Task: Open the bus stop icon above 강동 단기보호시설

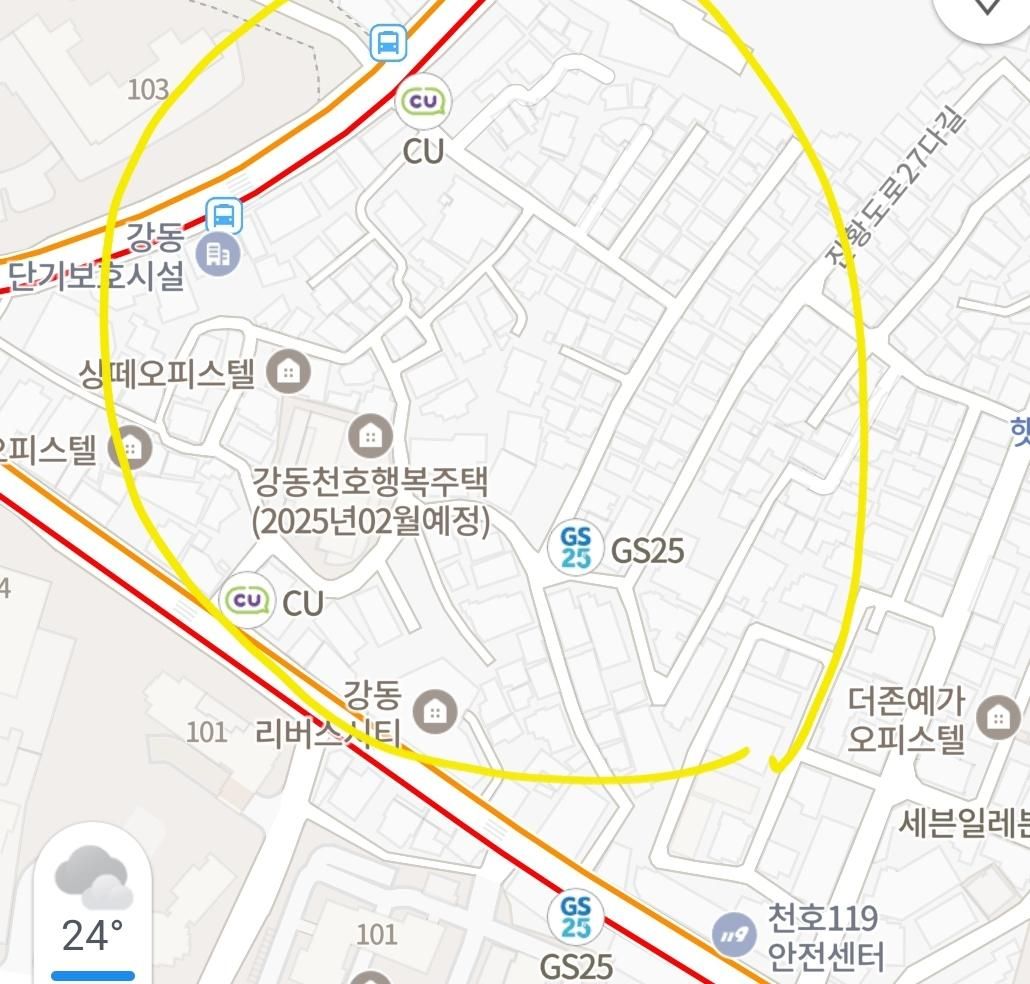Action: [x=224, y=214]
